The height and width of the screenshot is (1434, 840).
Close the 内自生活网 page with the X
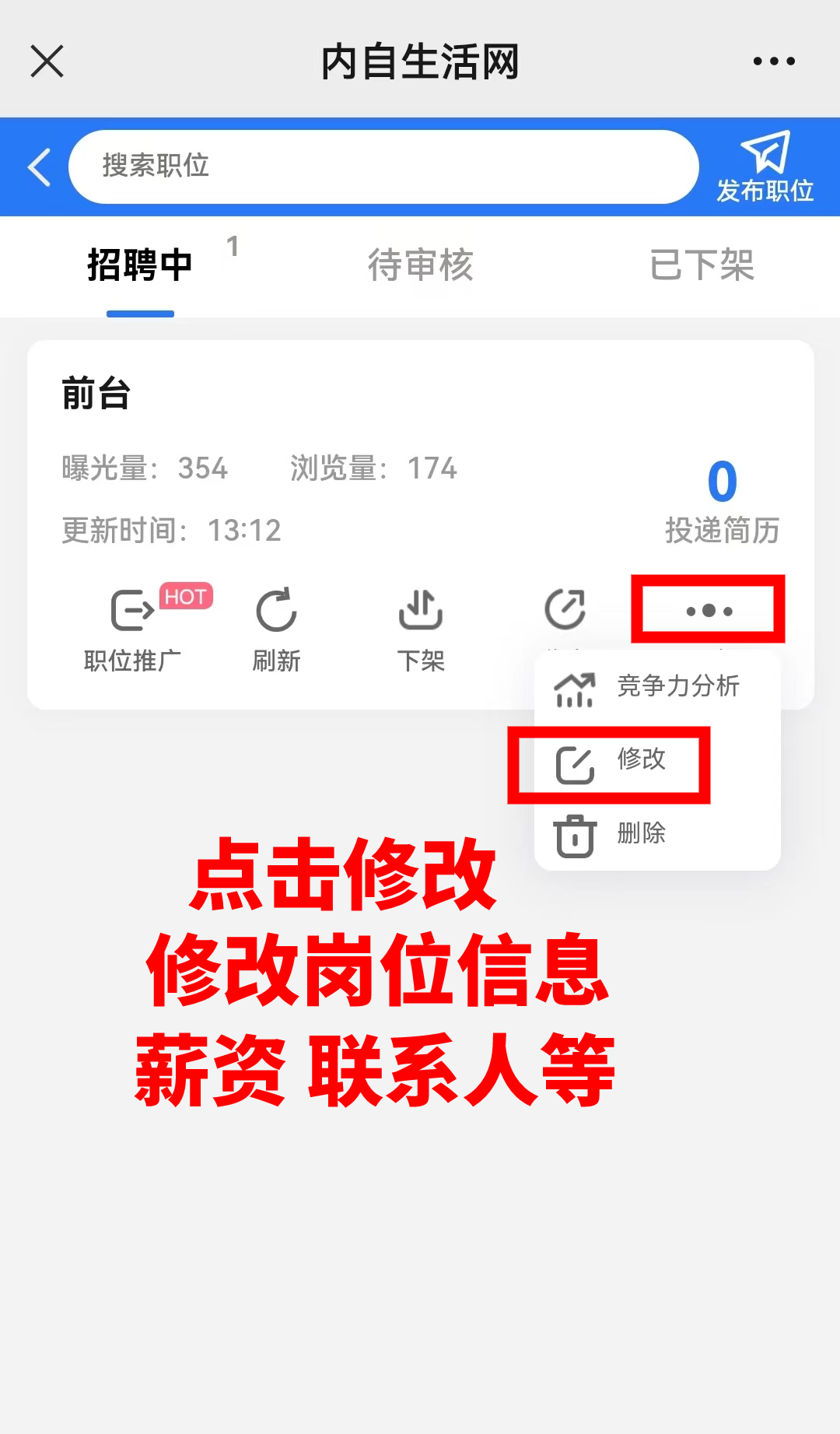(x=47, y=61)
